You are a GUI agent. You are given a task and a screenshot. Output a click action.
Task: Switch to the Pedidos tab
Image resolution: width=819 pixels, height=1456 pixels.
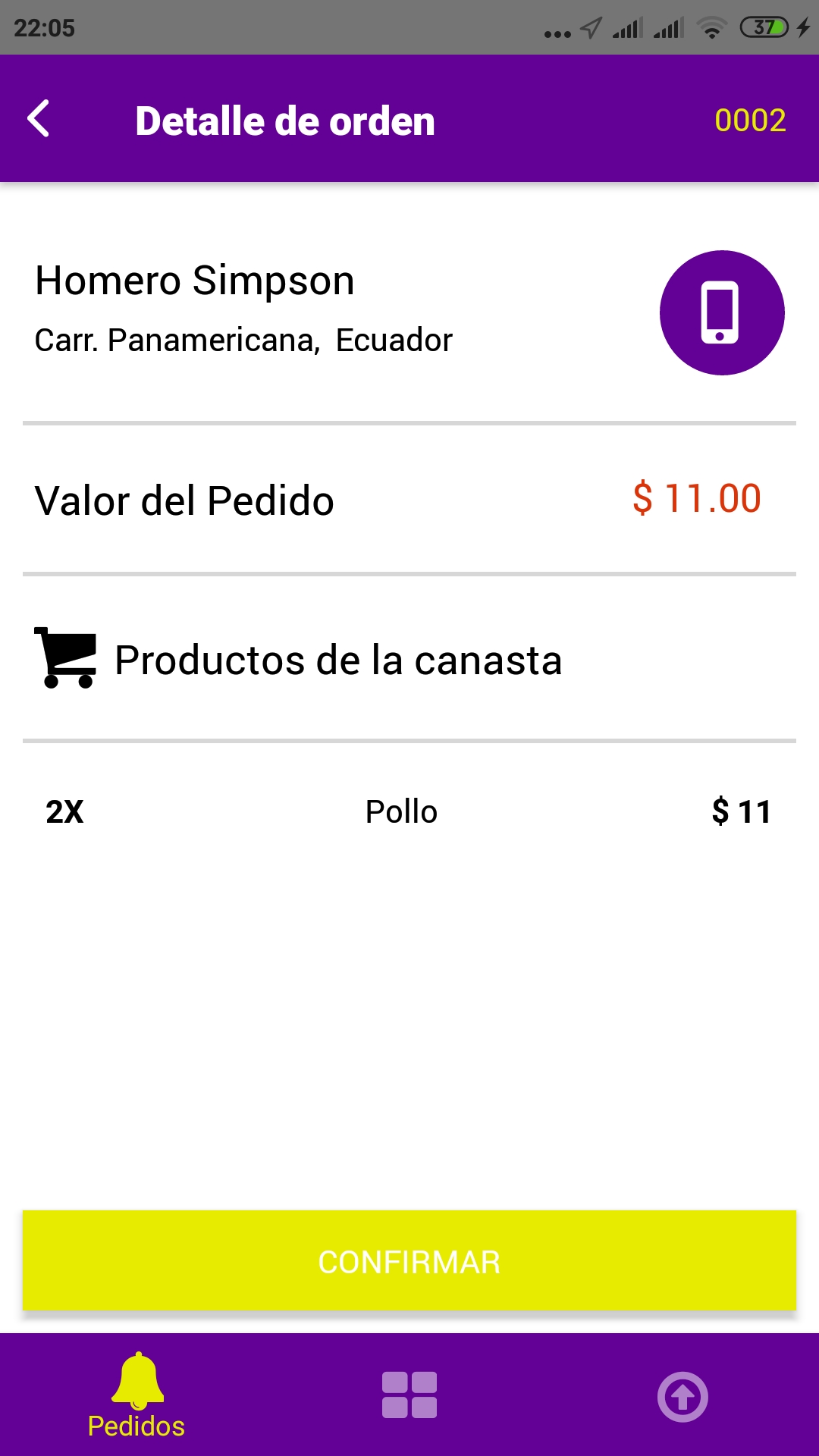(136, 1395)
